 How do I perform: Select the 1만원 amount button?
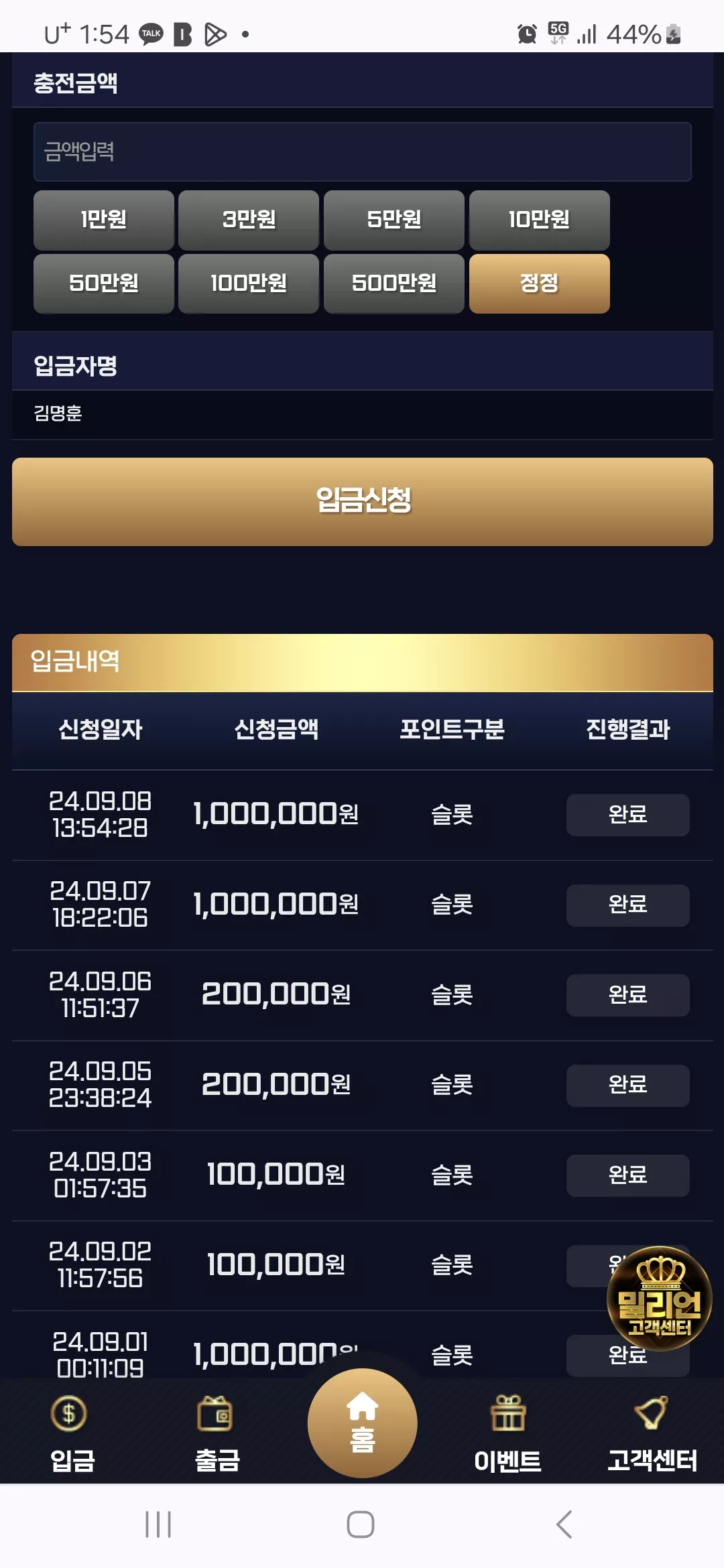tap(104, 220)
